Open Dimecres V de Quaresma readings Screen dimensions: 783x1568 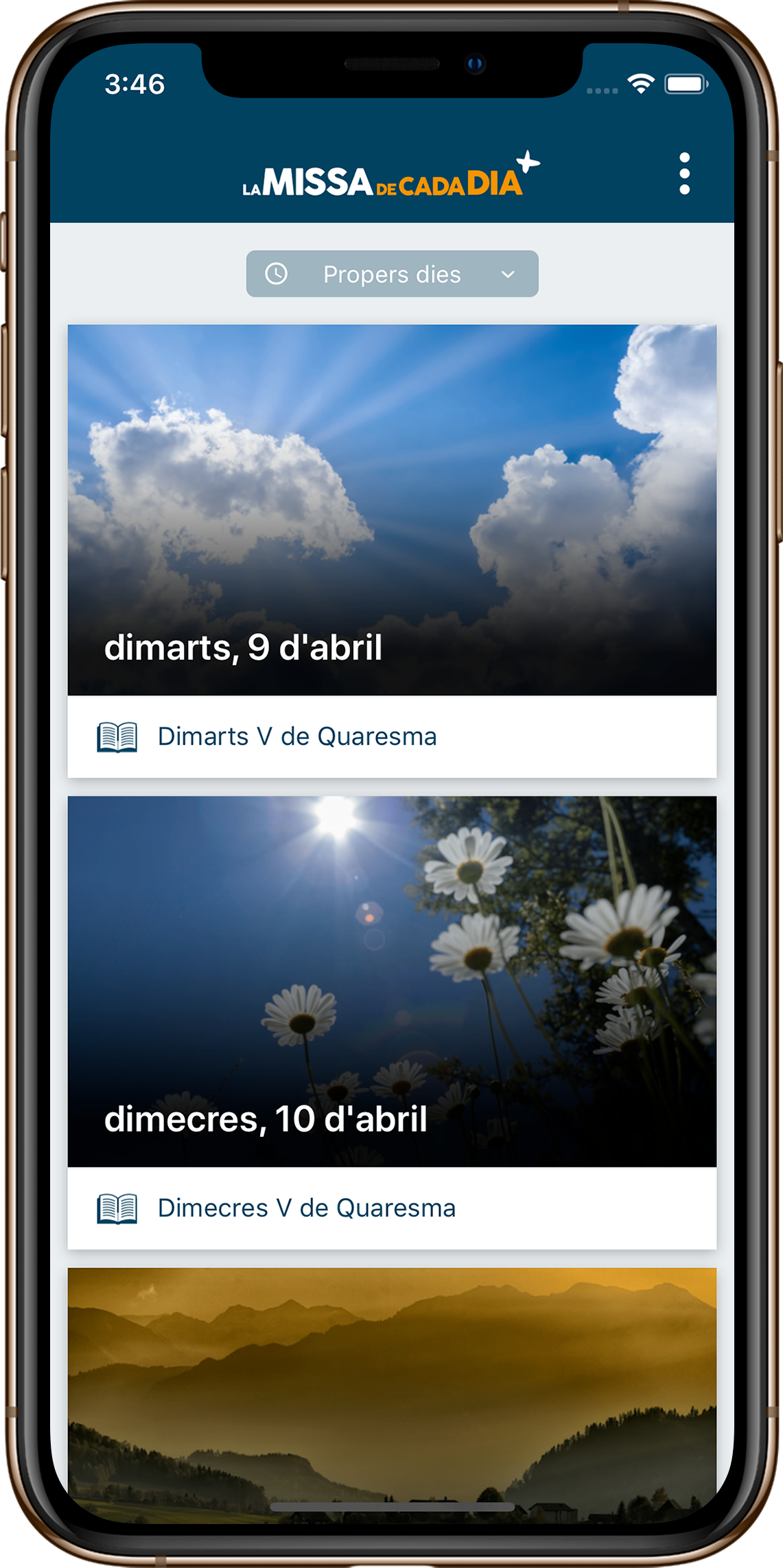[x=306, y=1208]
